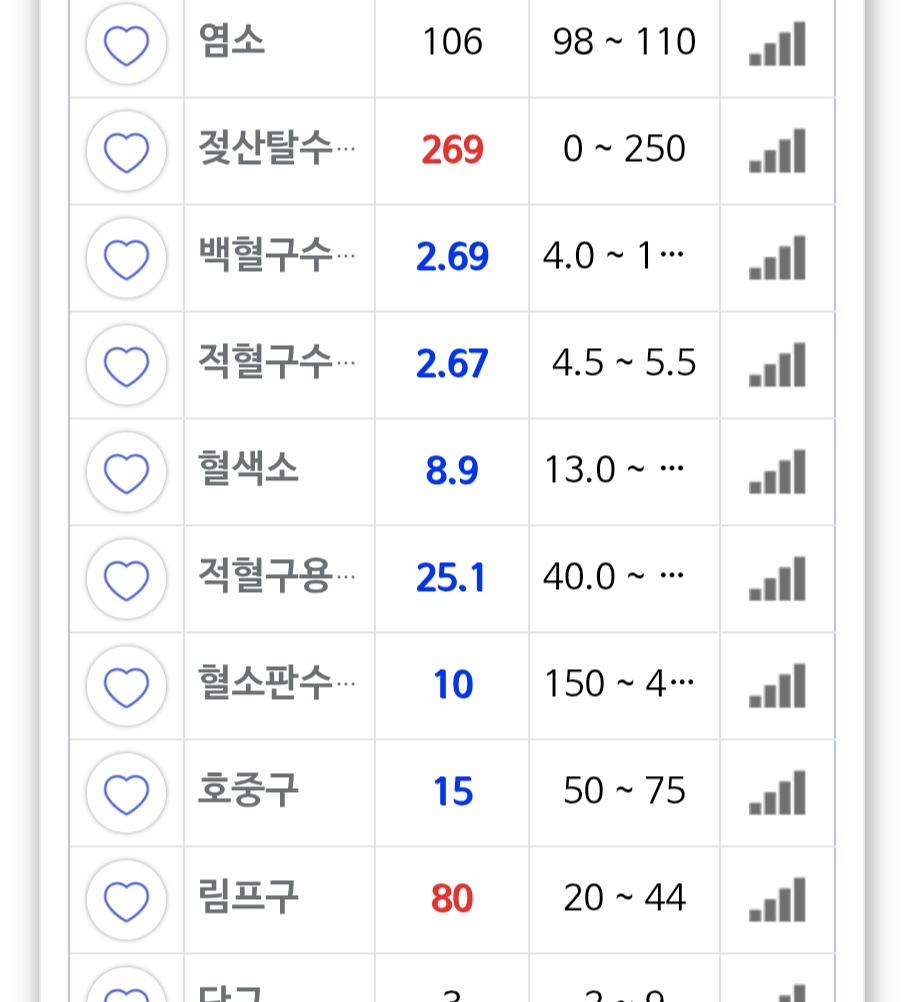
Task: Show the 백혈구수 trend bars
Action: [x=778, y=258]
